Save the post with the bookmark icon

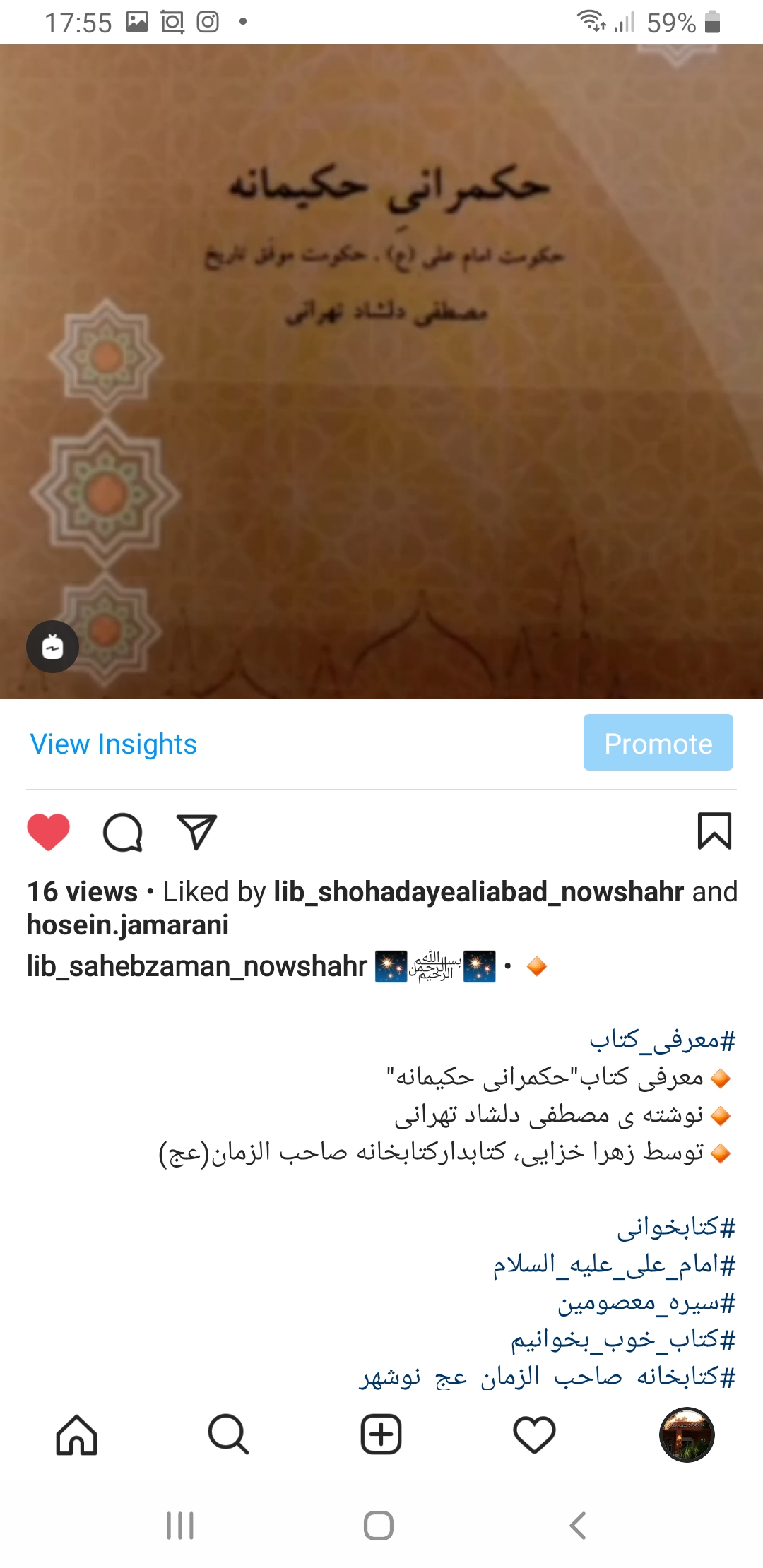714,831
